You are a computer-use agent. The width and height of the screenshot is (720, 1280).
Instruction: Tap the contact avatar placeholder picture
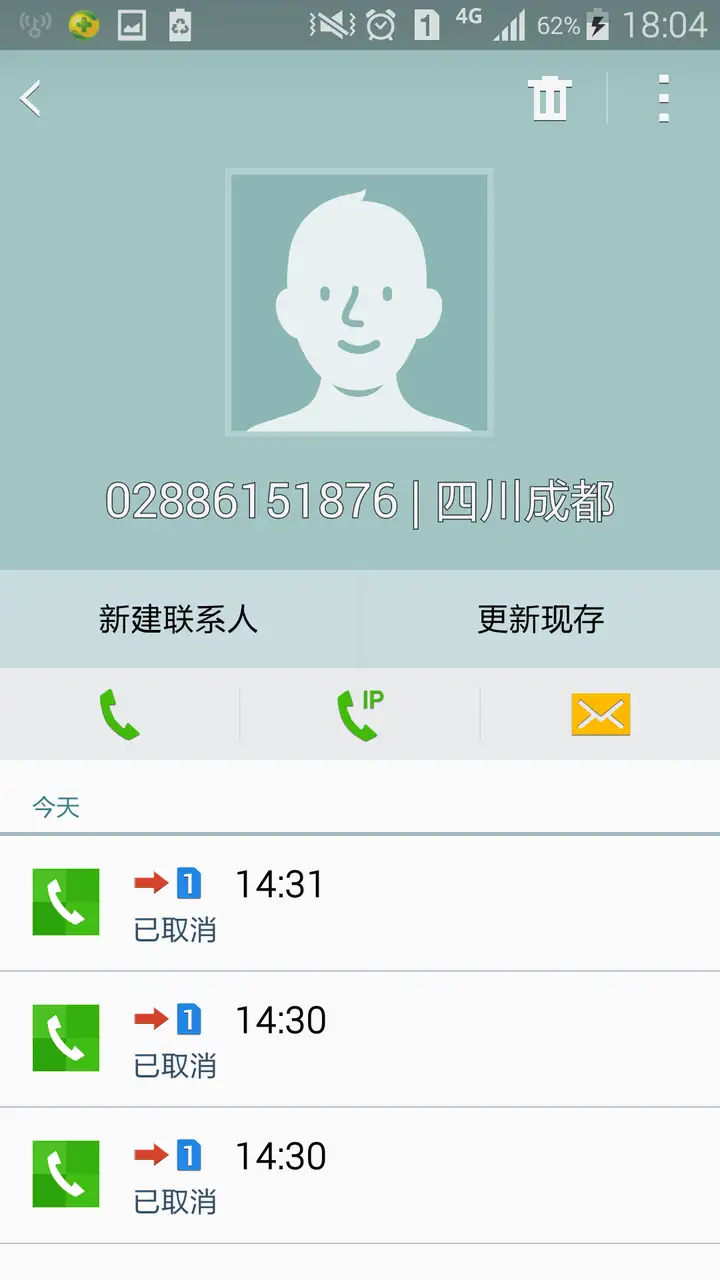359,303
